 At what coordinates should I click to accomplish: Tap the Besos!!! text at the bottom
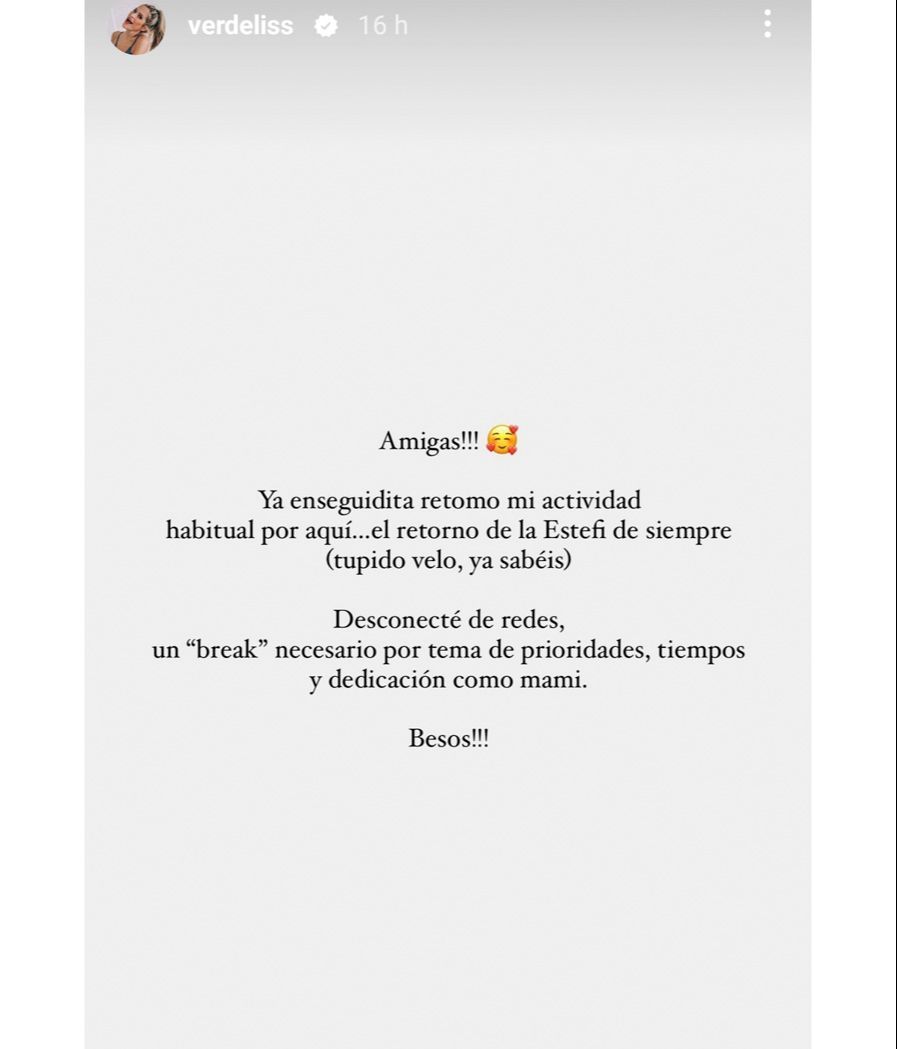pos(448,738)
